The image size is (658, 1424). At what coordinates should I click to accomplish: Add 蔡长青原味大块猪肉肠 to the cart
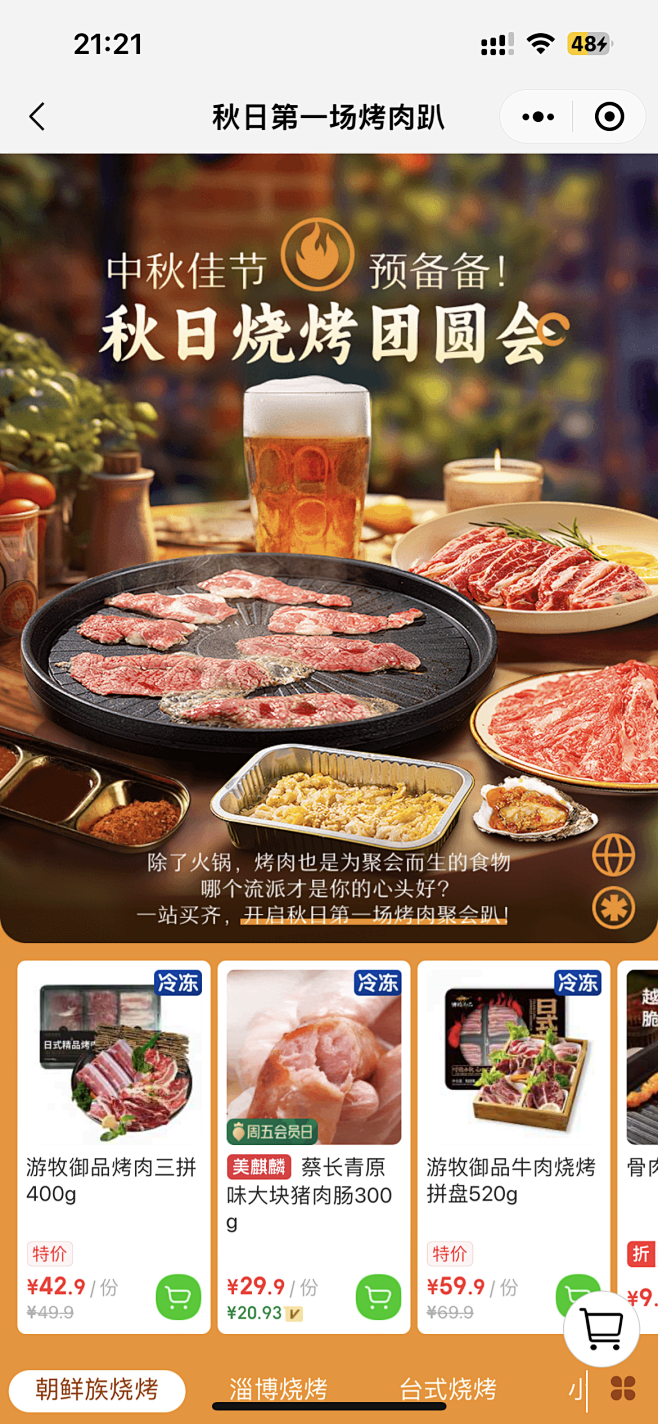378,1298
